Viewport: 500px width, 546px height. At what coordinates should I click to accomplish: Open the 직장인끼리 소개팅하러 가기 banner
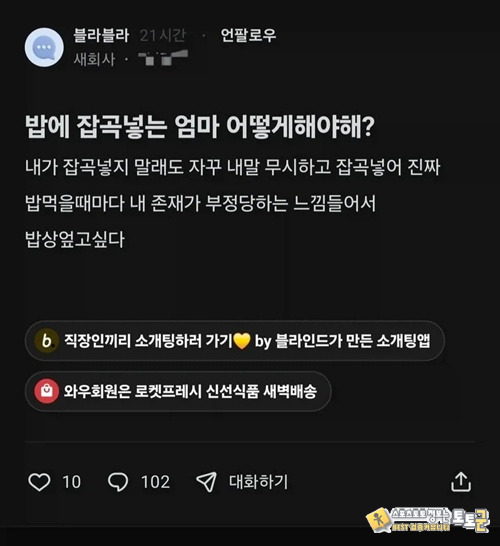click(235, 341)
